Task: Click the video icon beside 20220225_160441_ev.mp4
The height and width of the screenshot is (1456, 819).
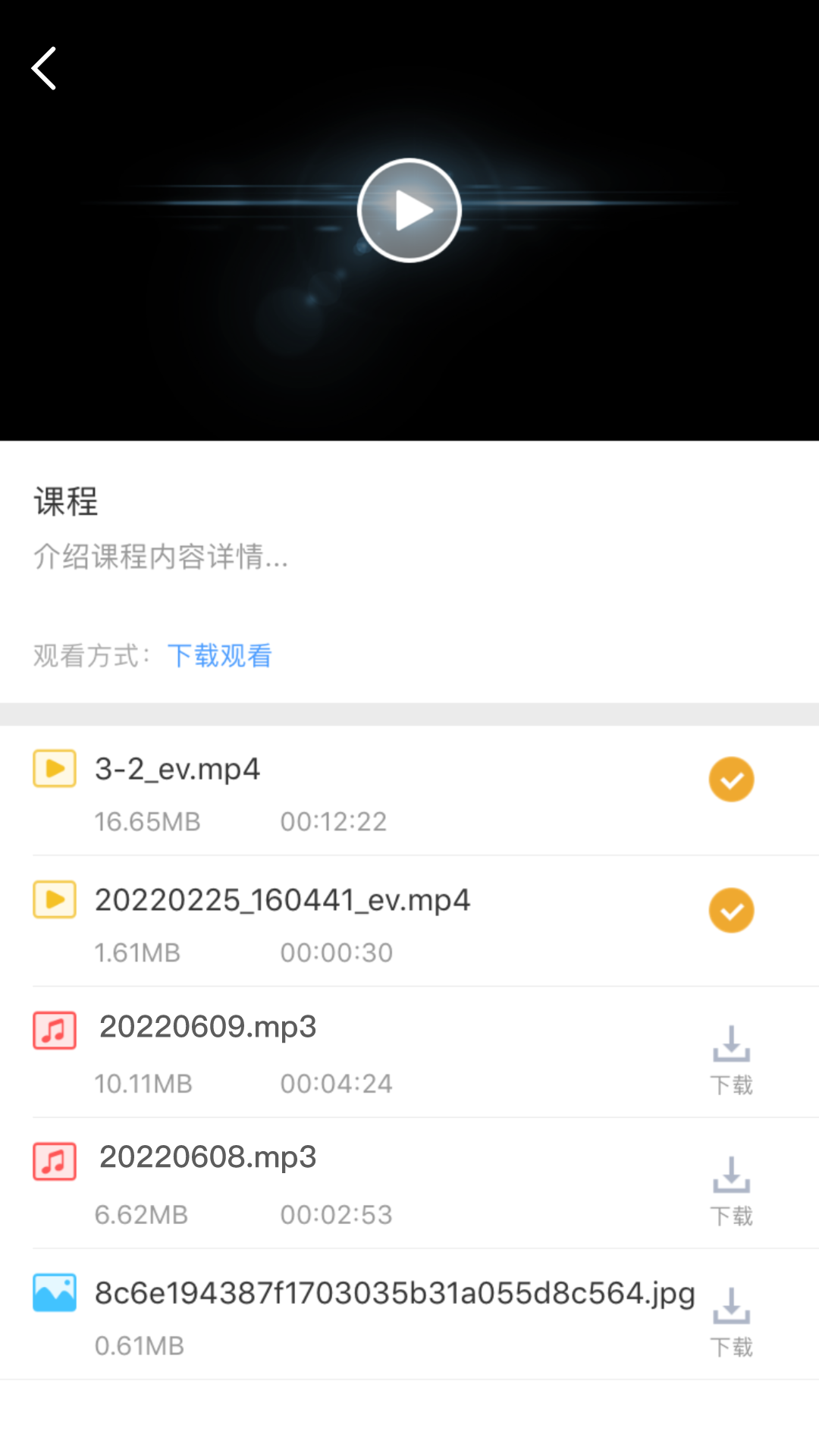Action: point(54,900)
